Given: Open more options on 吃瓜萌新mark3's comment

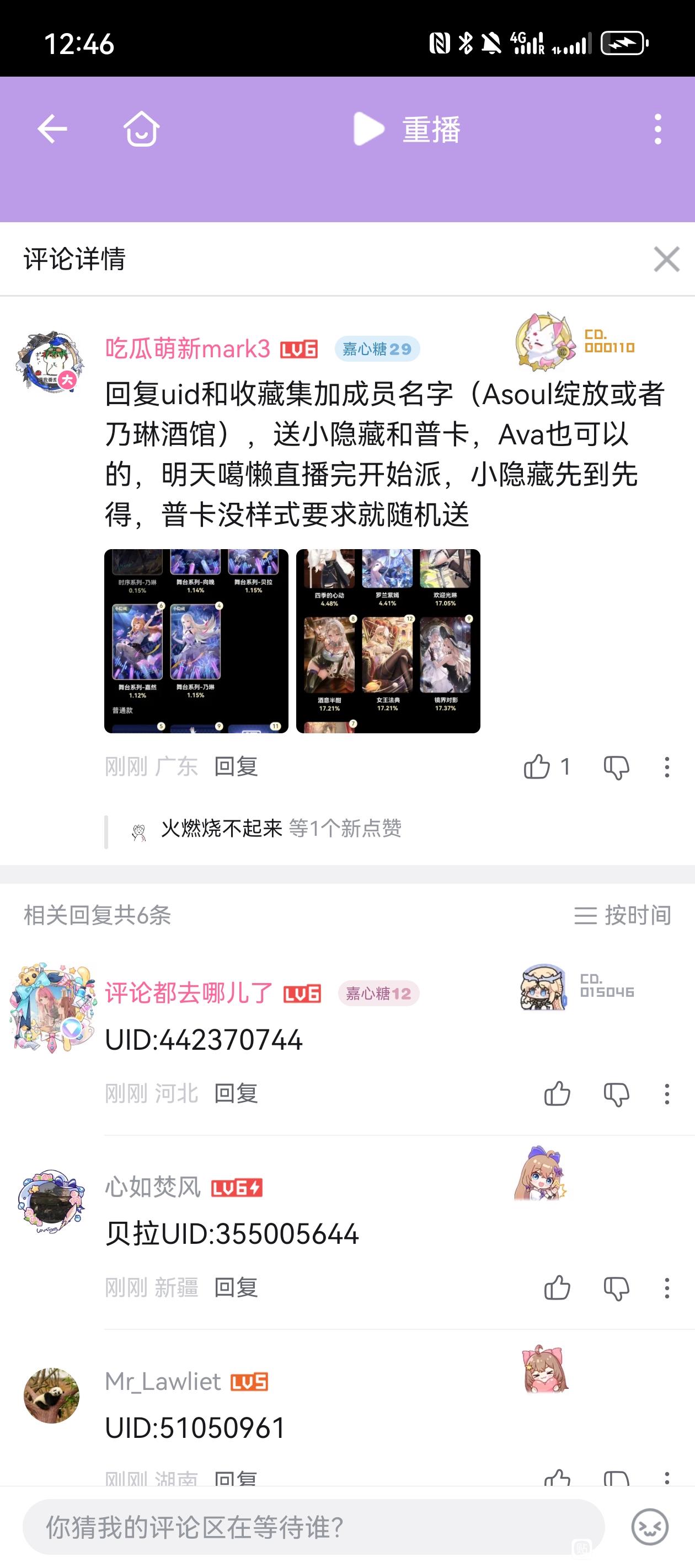Looking at the screenshot, I should (x=667, y=767).
